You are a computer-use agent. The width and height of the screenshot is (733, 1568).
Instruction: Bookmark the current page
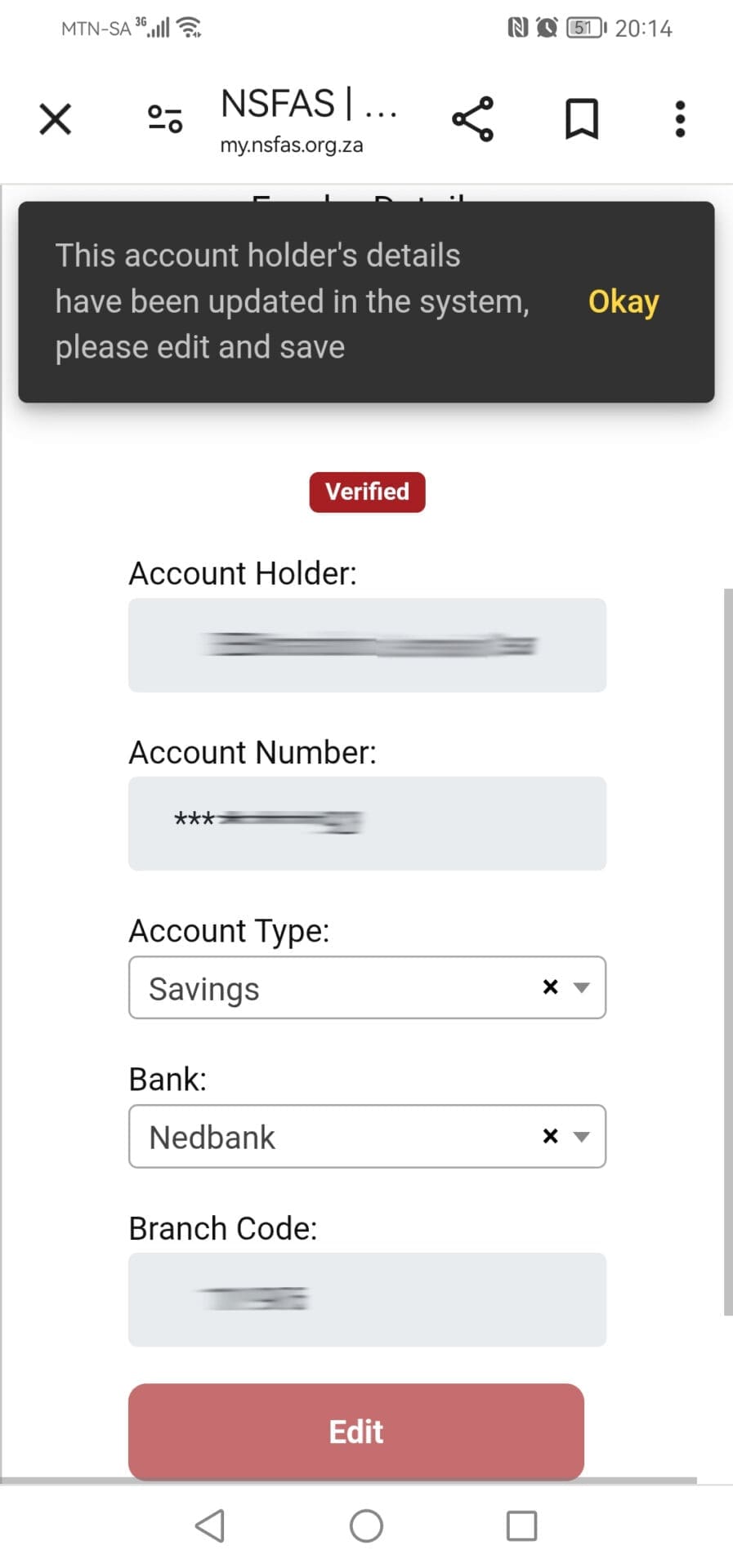582,119
